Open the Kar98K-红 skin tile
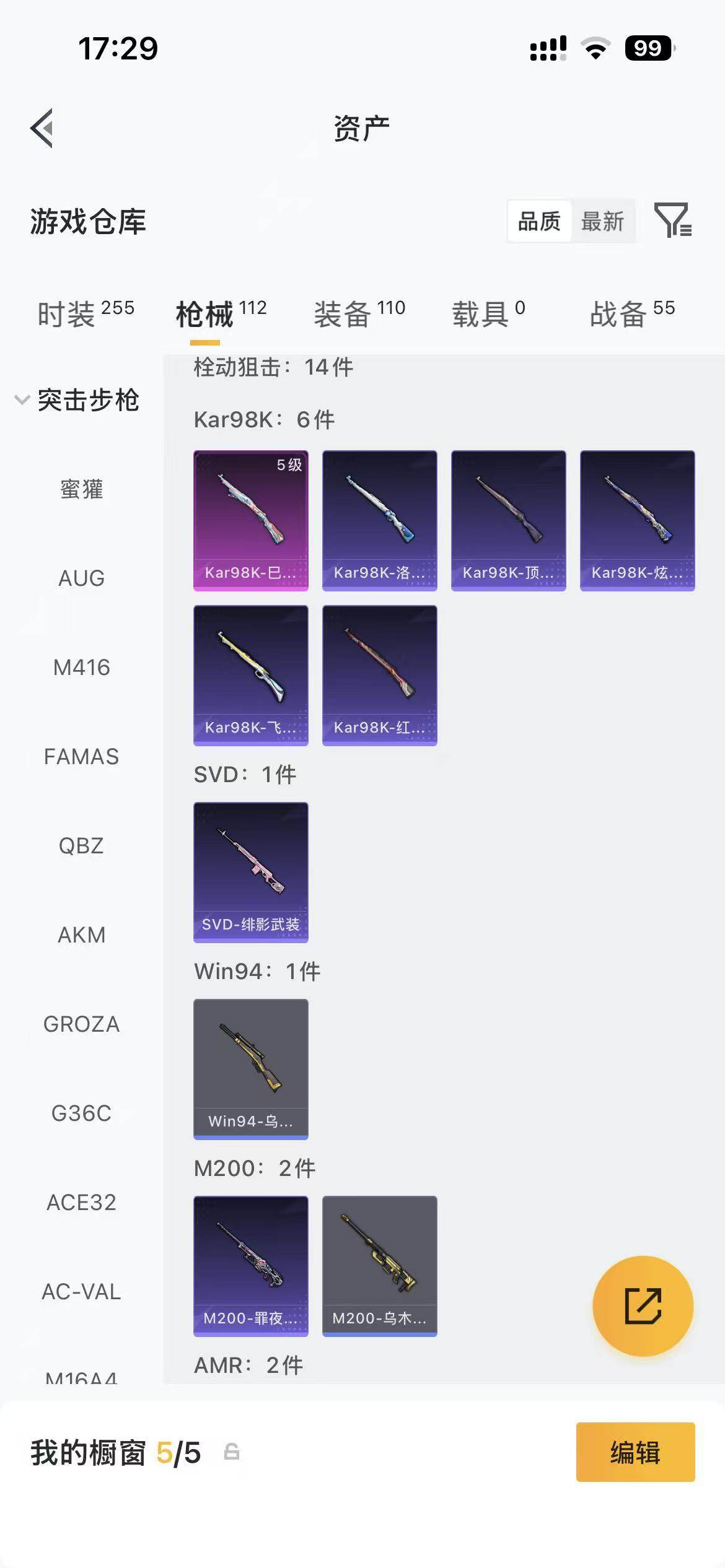The image size is (725, 1568). [x=379, y=675]
